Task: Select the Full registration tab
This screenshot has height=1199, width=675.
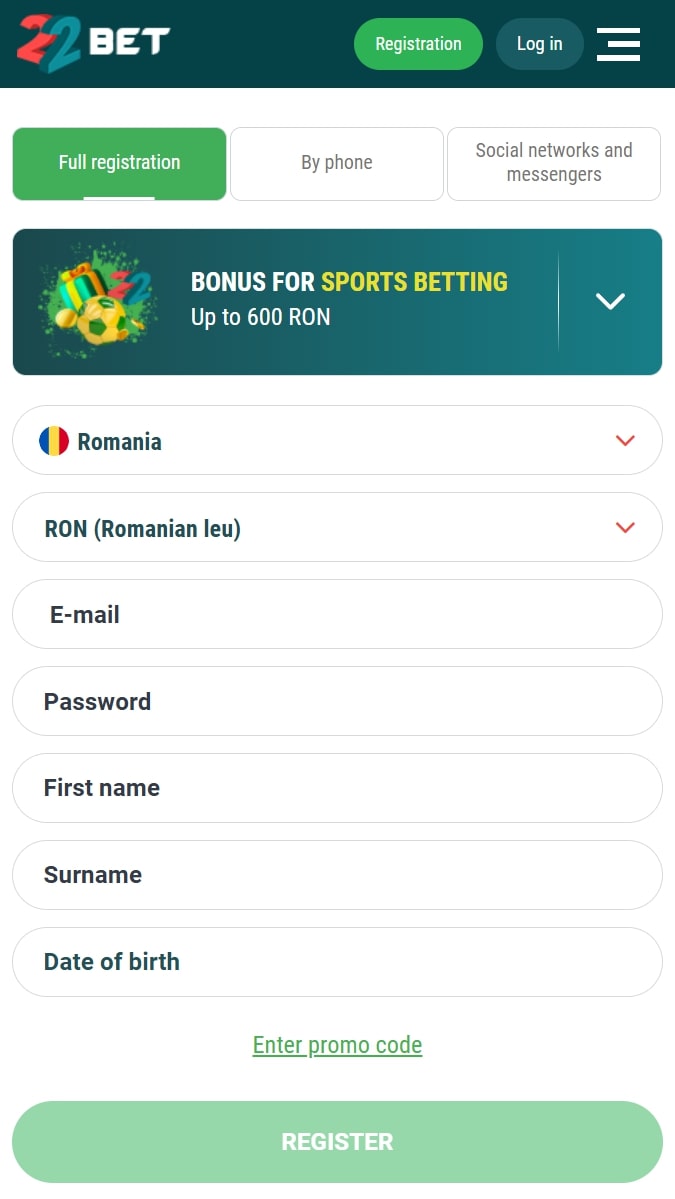Action: [x=119, y=164]
